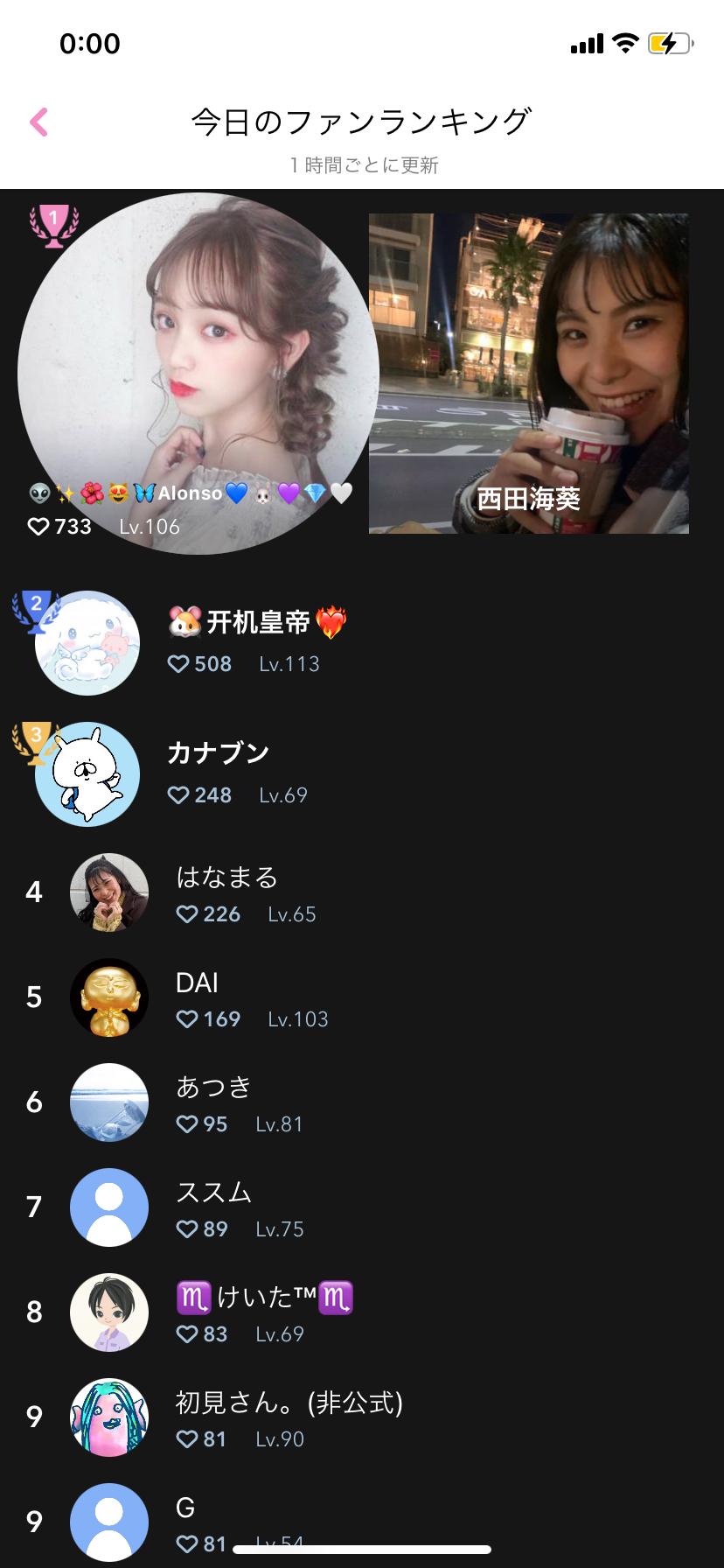
Task: Tap the あつき ranking row
Action: coord(214,1103)
